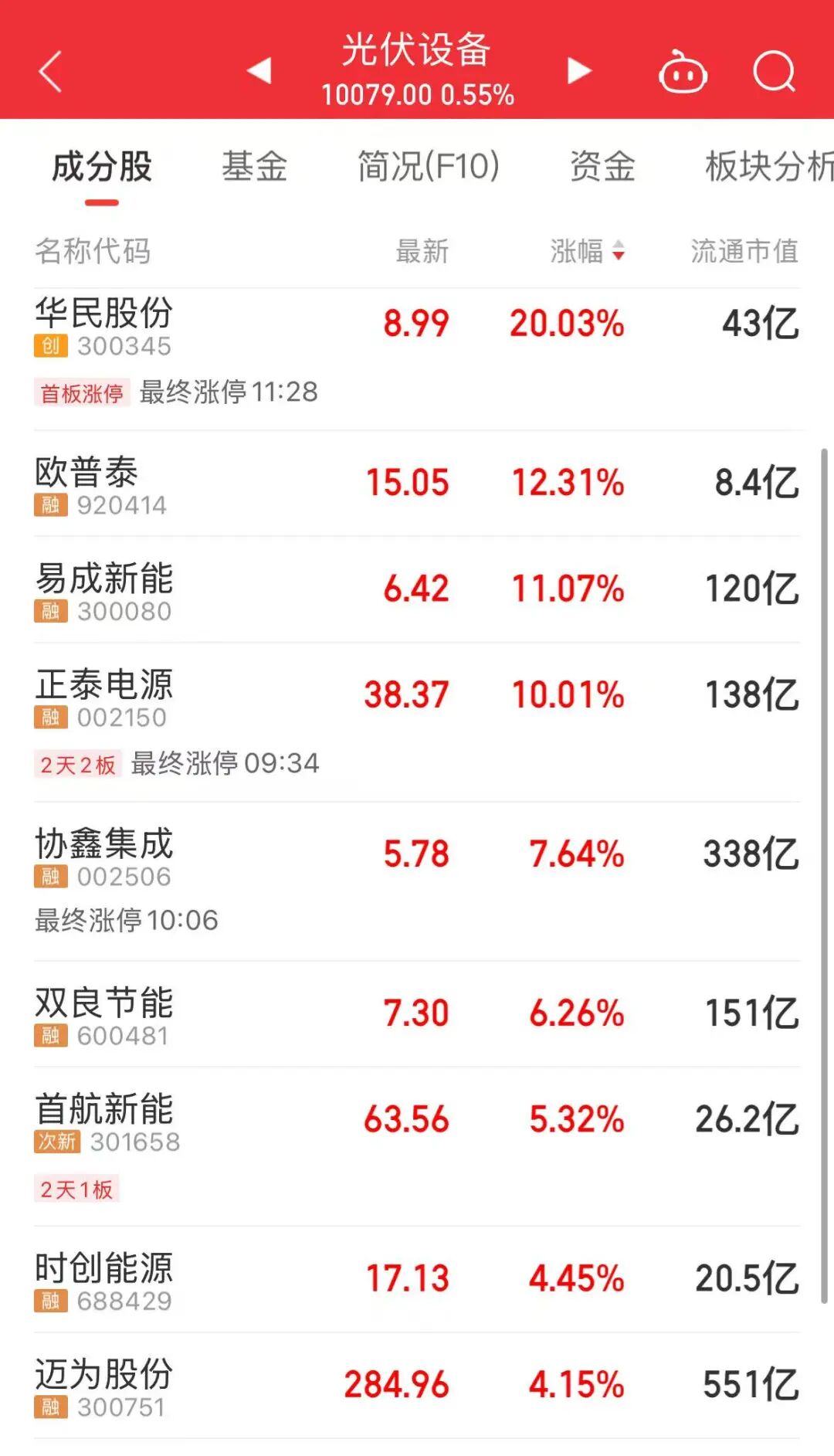Switch to previous sector with left arrow
Image resolution: width=834 pixels, height=1456 pixels.
click(260, 70)
